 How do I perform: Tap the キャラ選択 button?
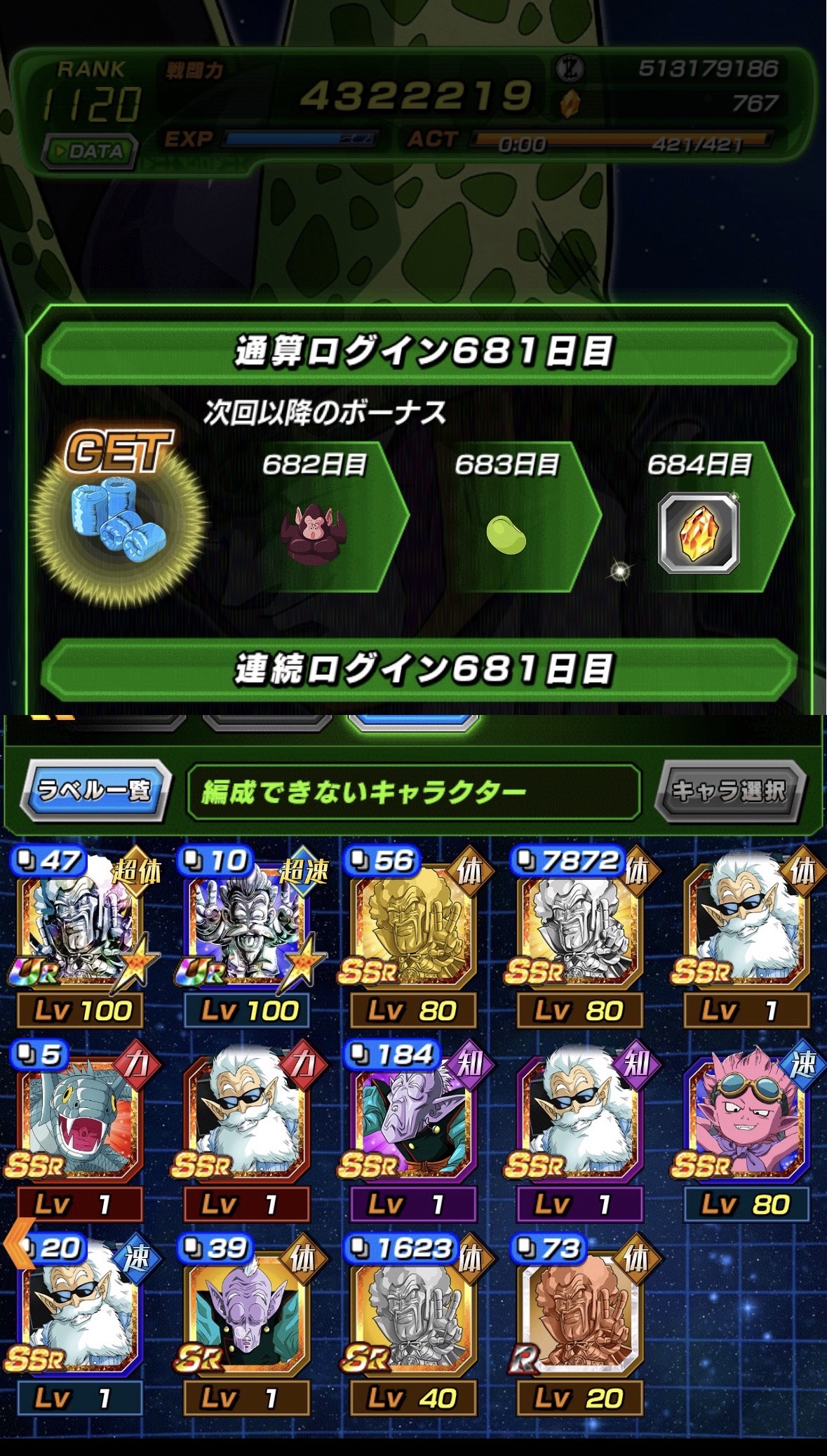point(729,791)
